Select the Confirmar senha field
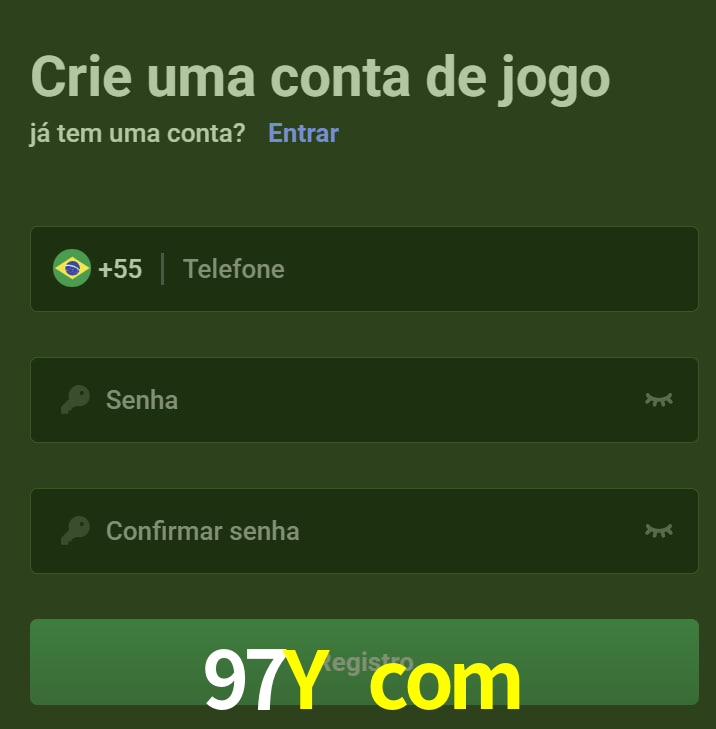The height and width of the screenshot is (729, 716). [x=360, y=531]
